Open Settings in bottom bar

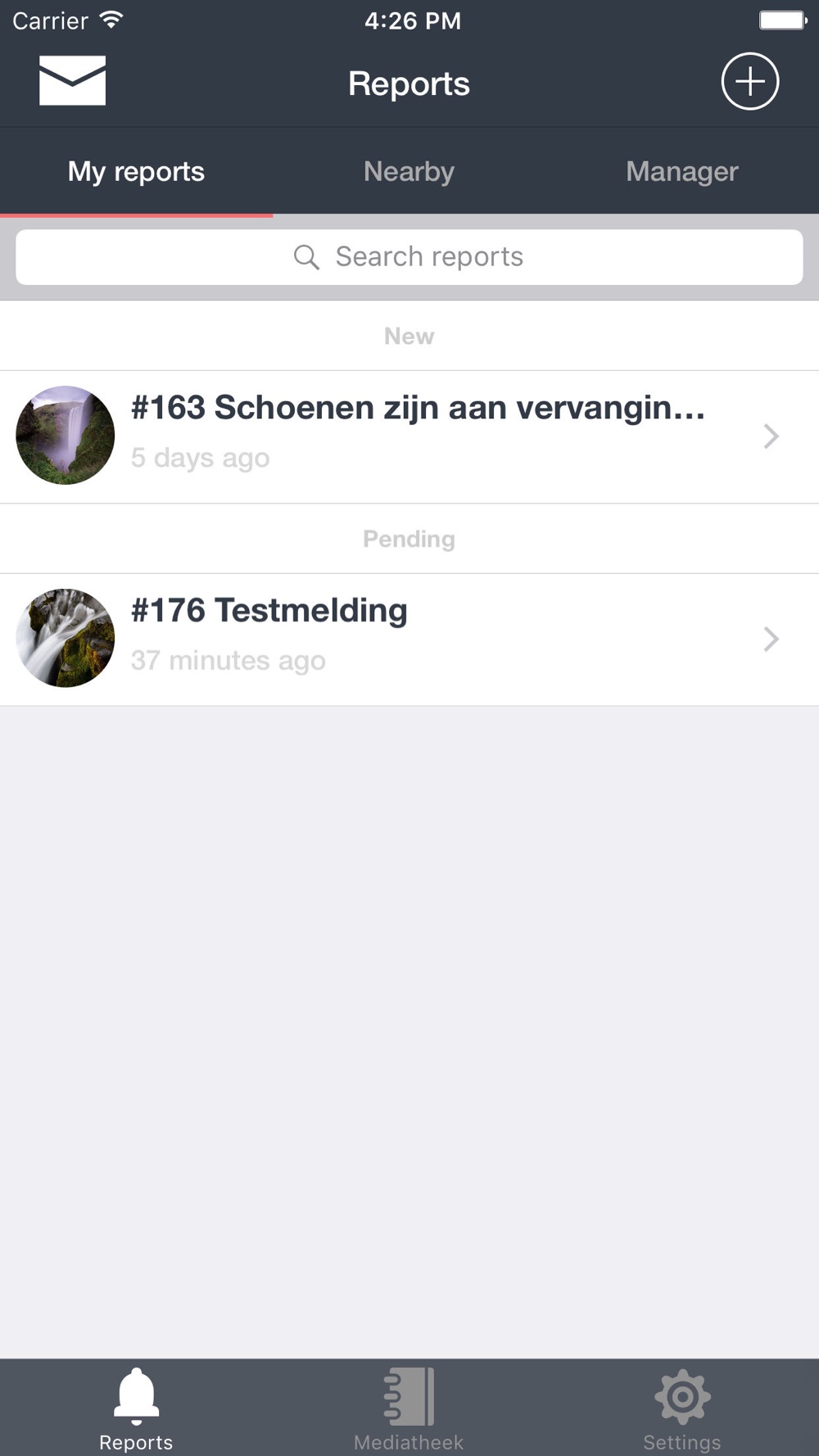(681, 1408)
